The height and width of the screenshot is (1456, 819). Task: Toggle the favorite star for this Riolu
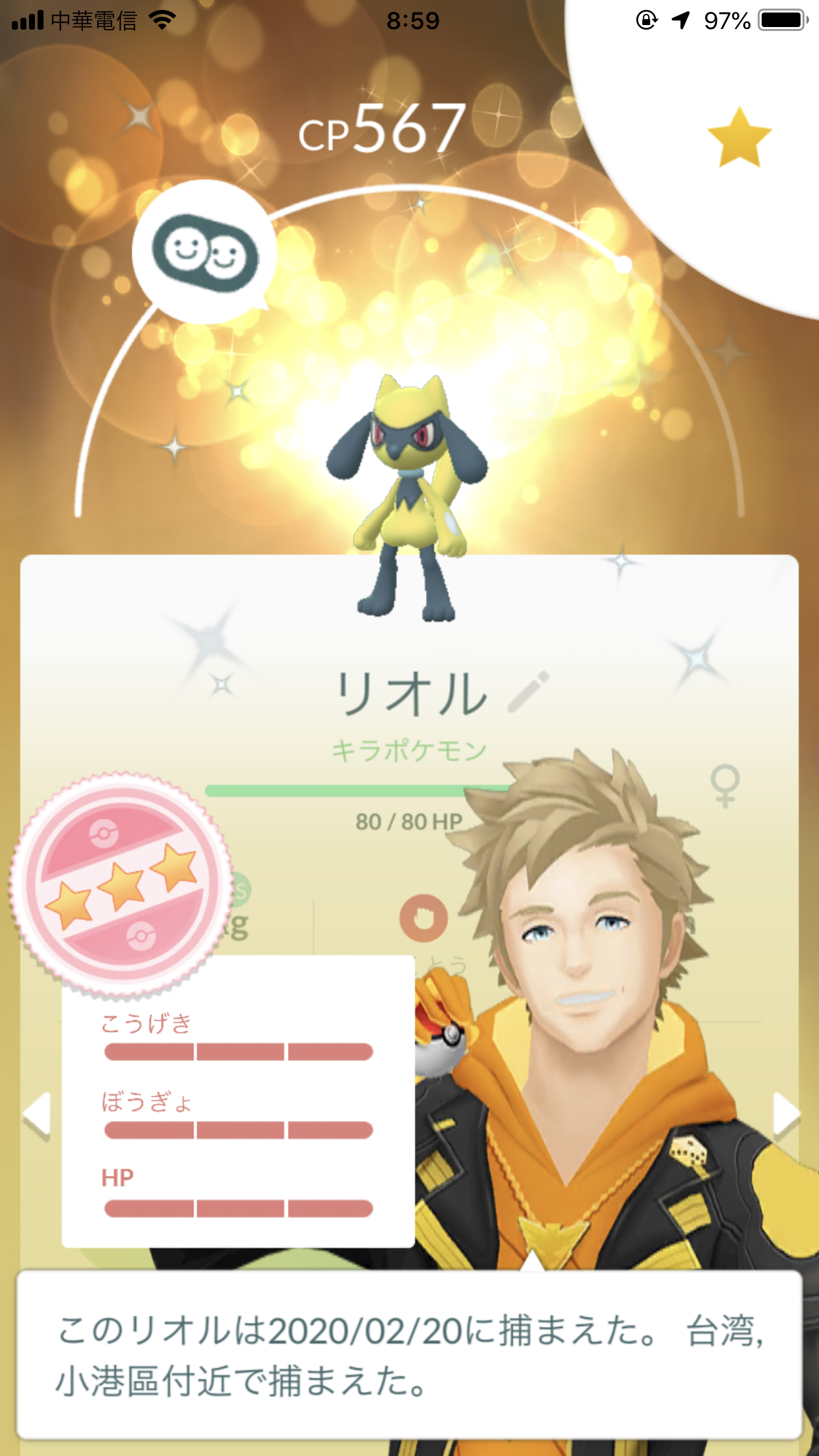[x=739, y=138]
